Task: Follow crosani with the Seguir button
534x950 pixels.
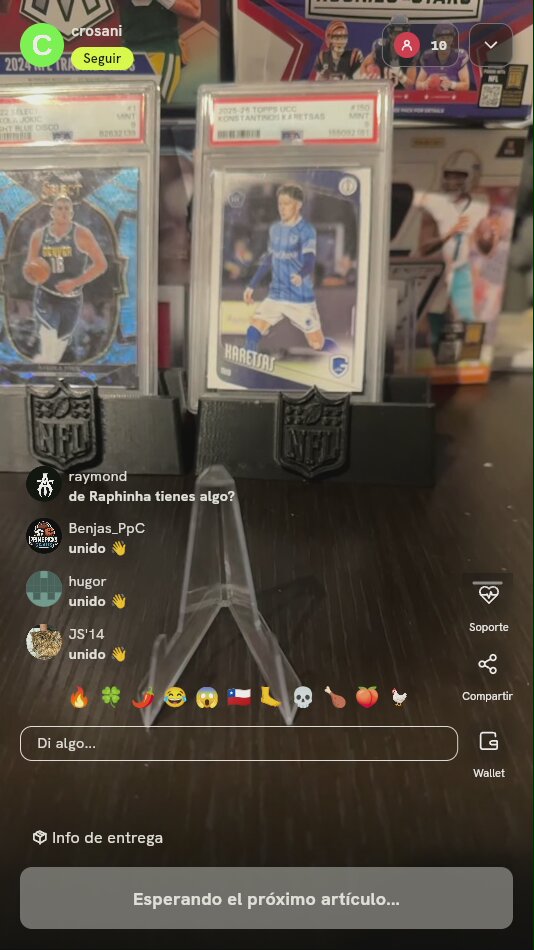Action: point(102,59)
